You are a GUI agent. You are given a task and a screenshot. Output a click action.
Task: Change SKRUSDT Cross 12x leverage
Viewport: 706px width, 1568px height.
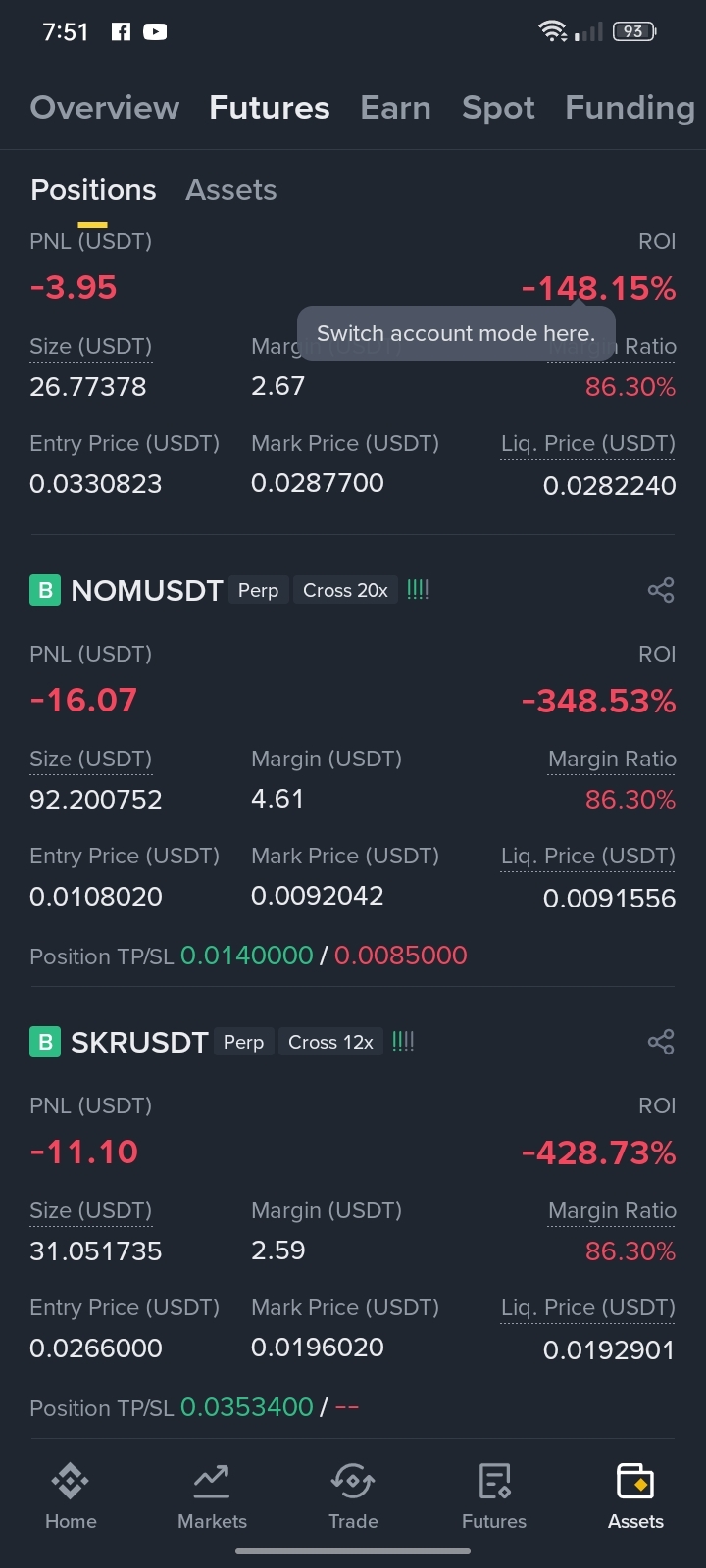(330, 1042)
